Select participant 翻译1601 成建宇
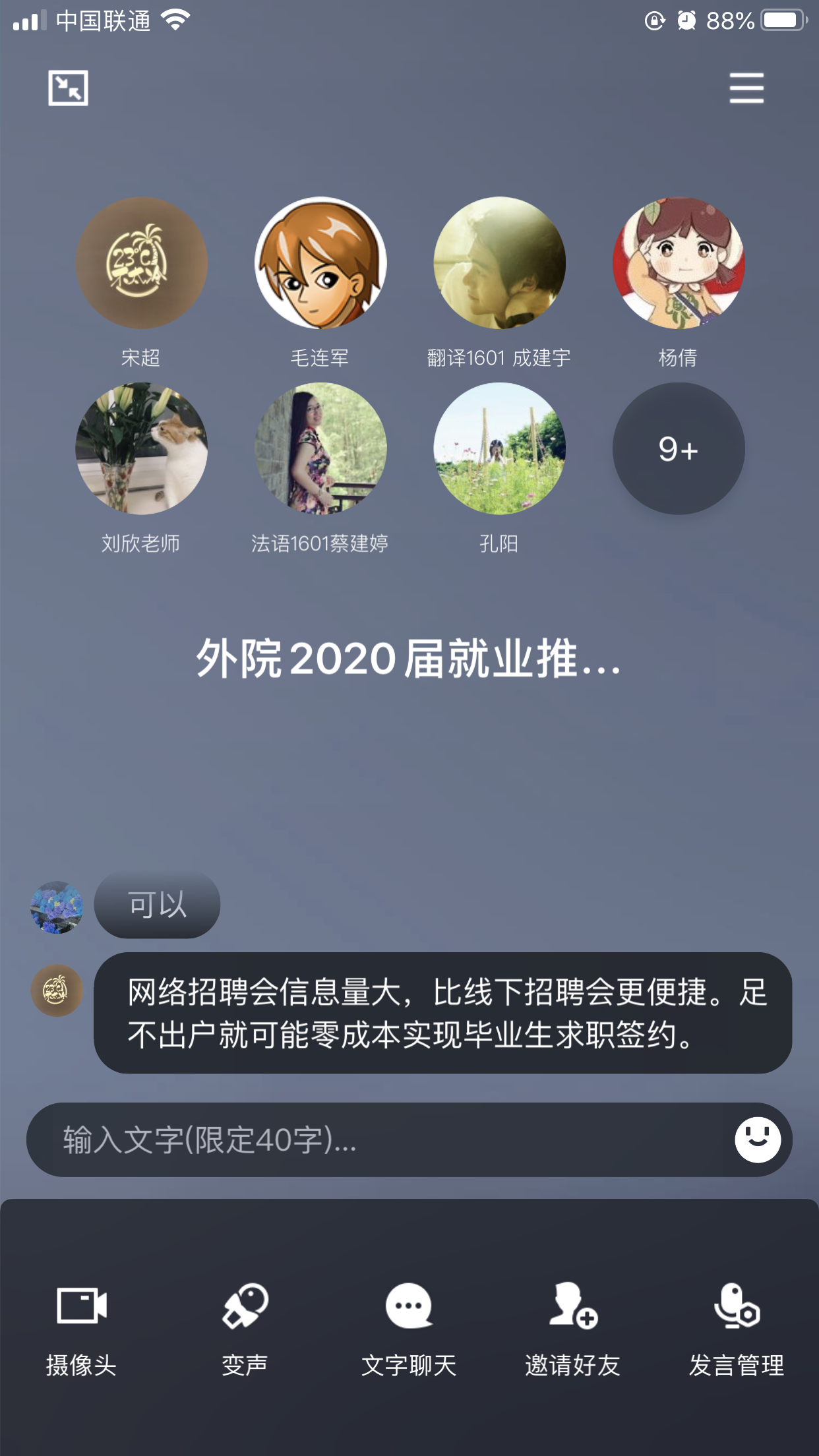Viewport: 819px width, 1456px height. [x=499, y=263]
